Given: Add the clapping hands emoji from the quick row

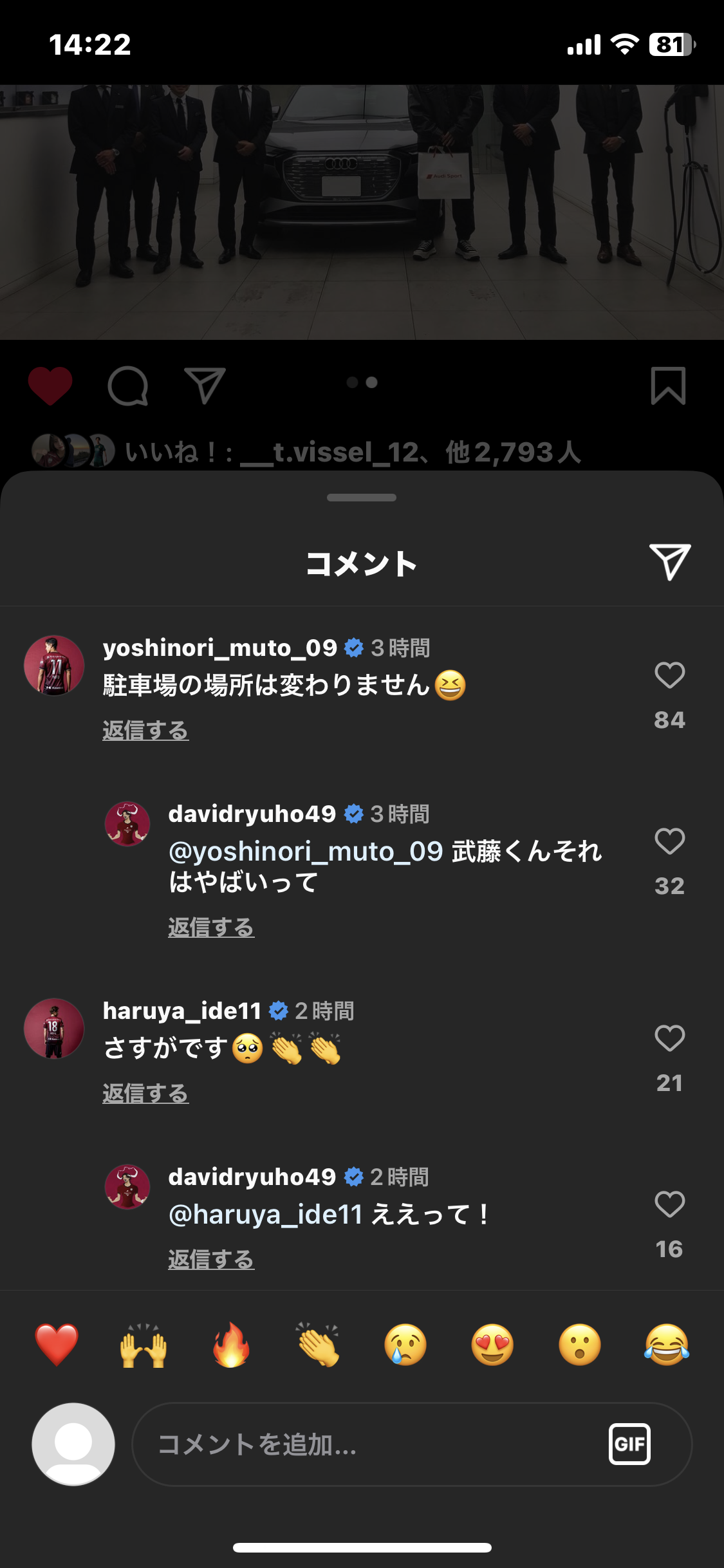Looking at the screenshot, I should (x=318, y=1345).
